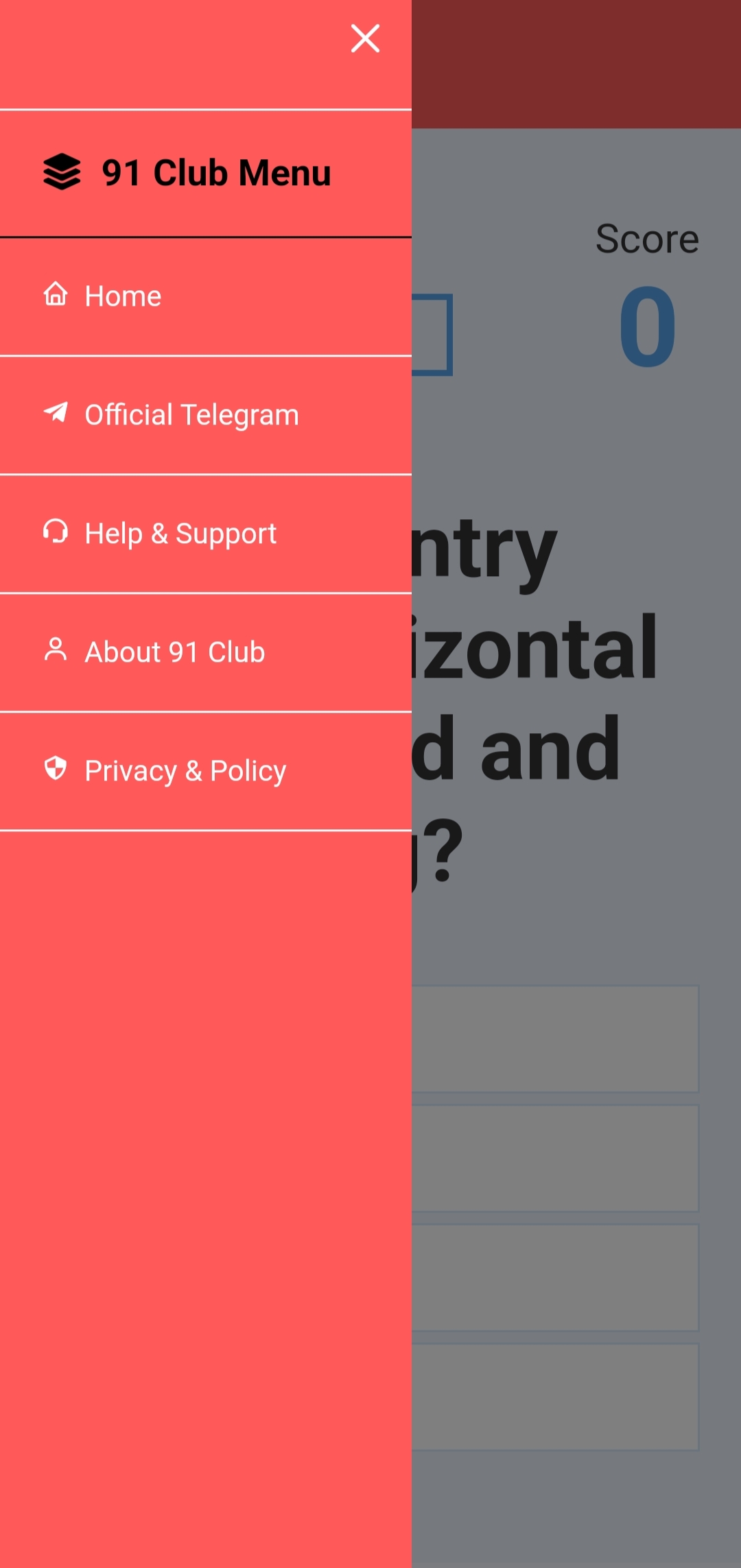Image resolution: width=741 pixels, height=1568 pixels.
Task: Open Help & Support
Action: (x=180, y=532)
